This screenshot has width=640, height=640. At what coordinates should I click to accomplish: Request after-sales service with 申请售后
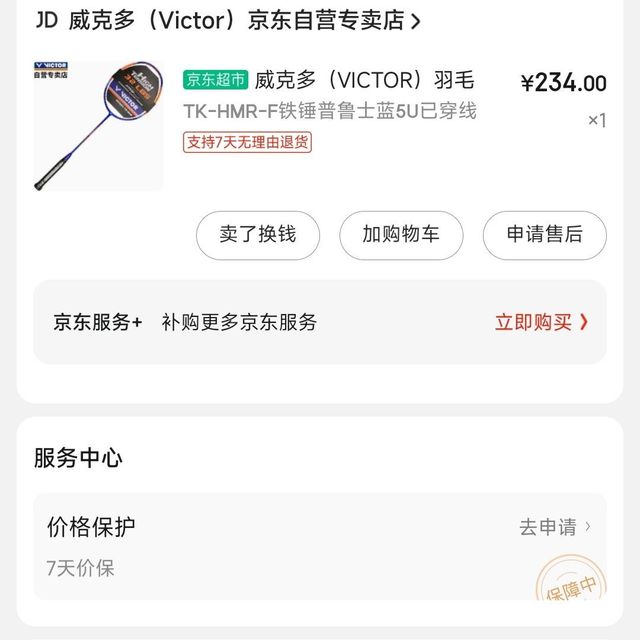pos(544,235)
